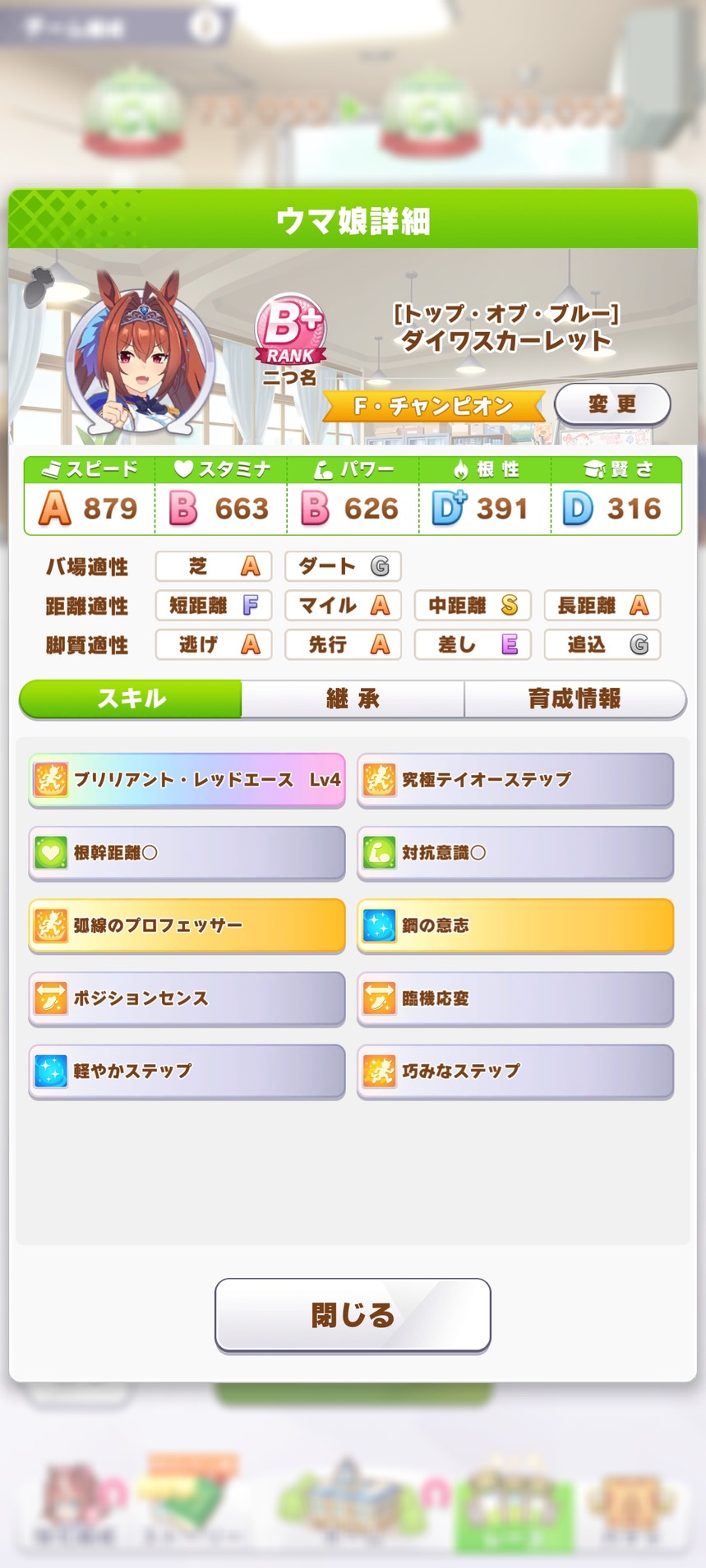The image size is (706, 1568).
Task: View the 鋼の意志 skill info
Action: pyautogui.click(x=515, y=925)
